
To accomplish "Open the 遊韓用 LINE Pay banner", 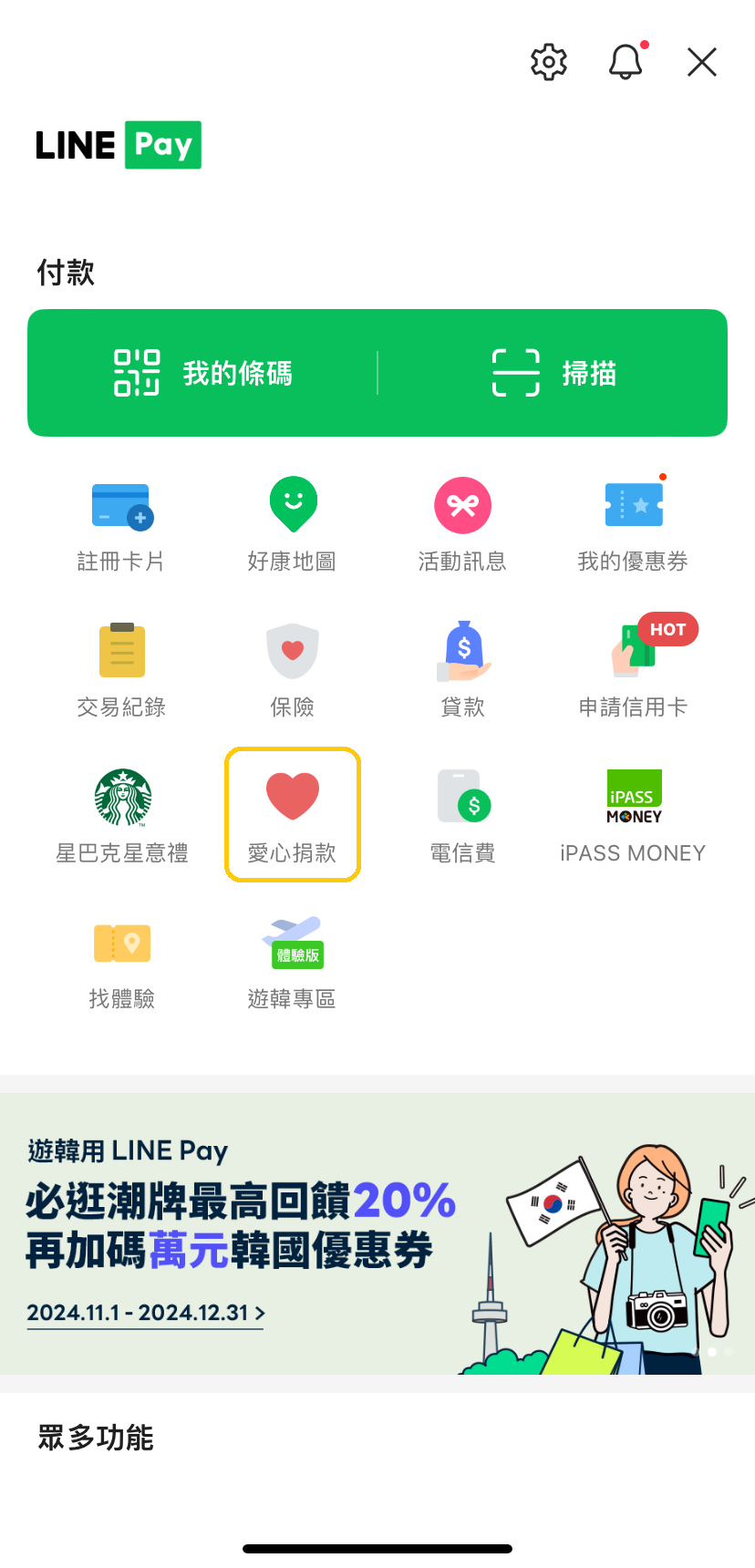I will pos(377,1234).
